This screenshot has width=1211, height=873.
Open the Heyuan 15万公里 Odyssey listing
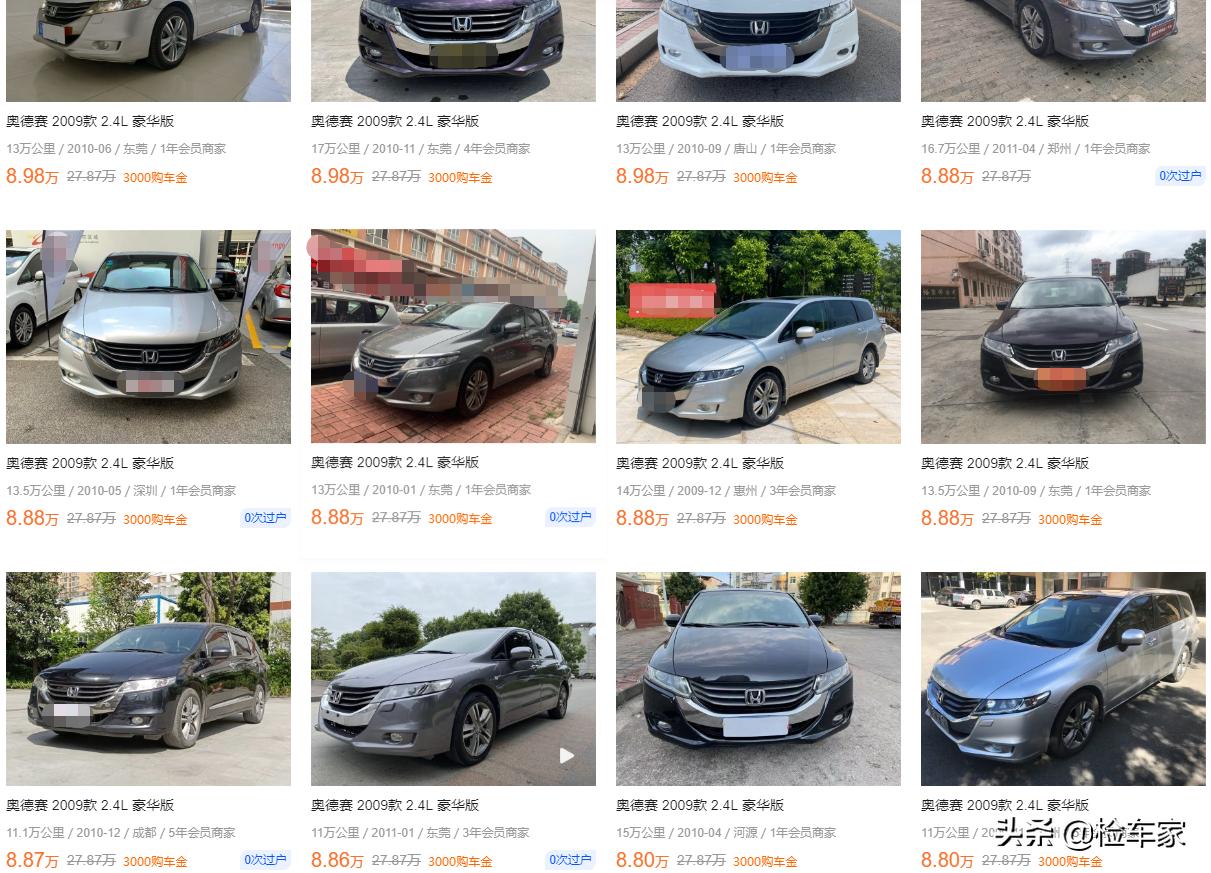coord(700,805)
